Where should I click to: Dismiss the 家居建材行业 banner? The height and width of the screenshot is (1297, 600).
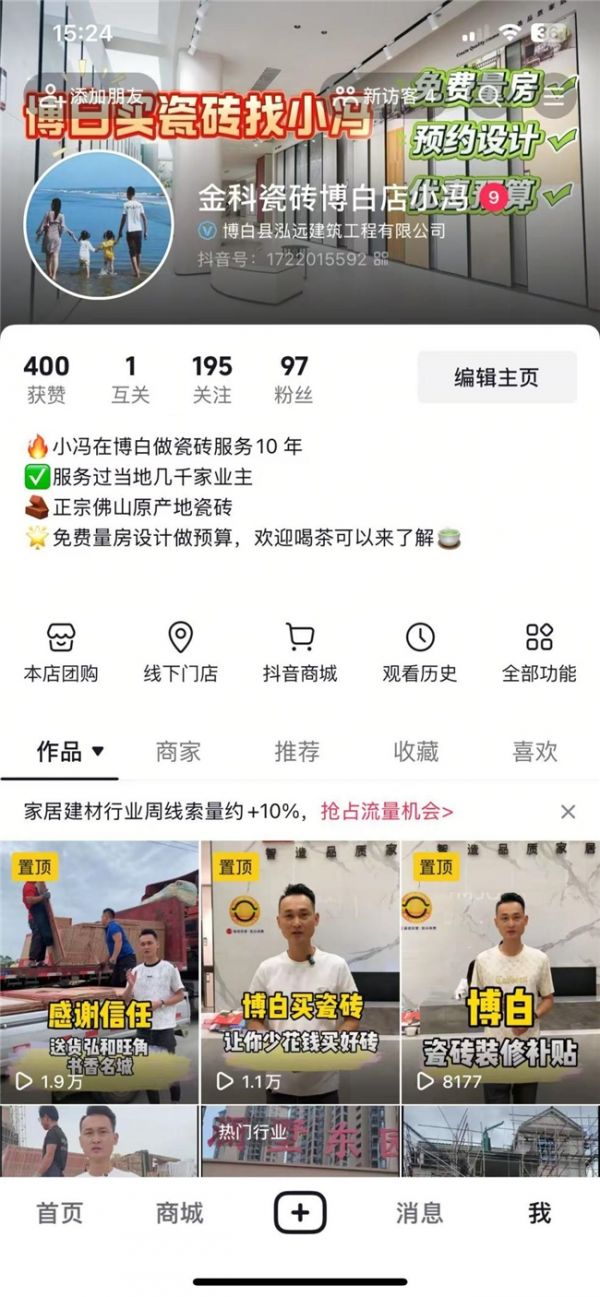click(x=568, y=811)
